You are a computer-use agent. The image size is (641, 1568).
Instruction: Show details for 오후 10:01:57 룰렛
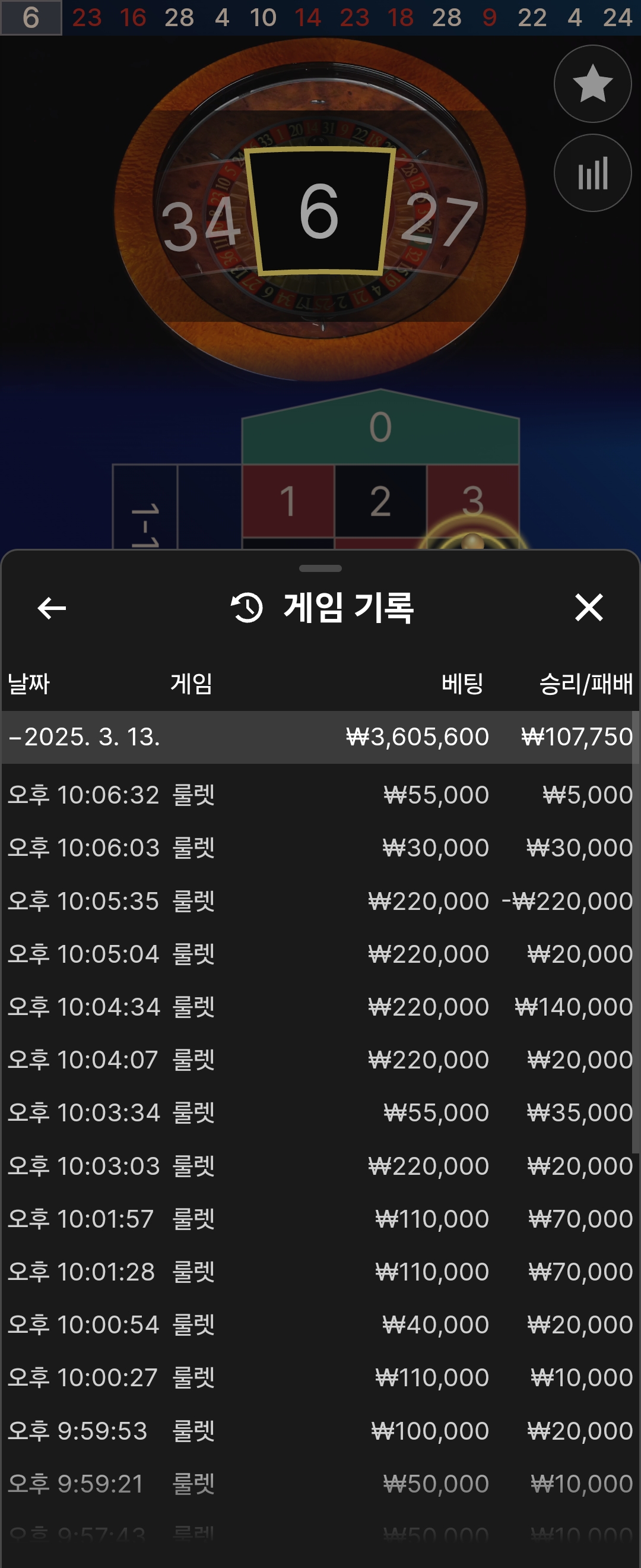[320, 1219]
